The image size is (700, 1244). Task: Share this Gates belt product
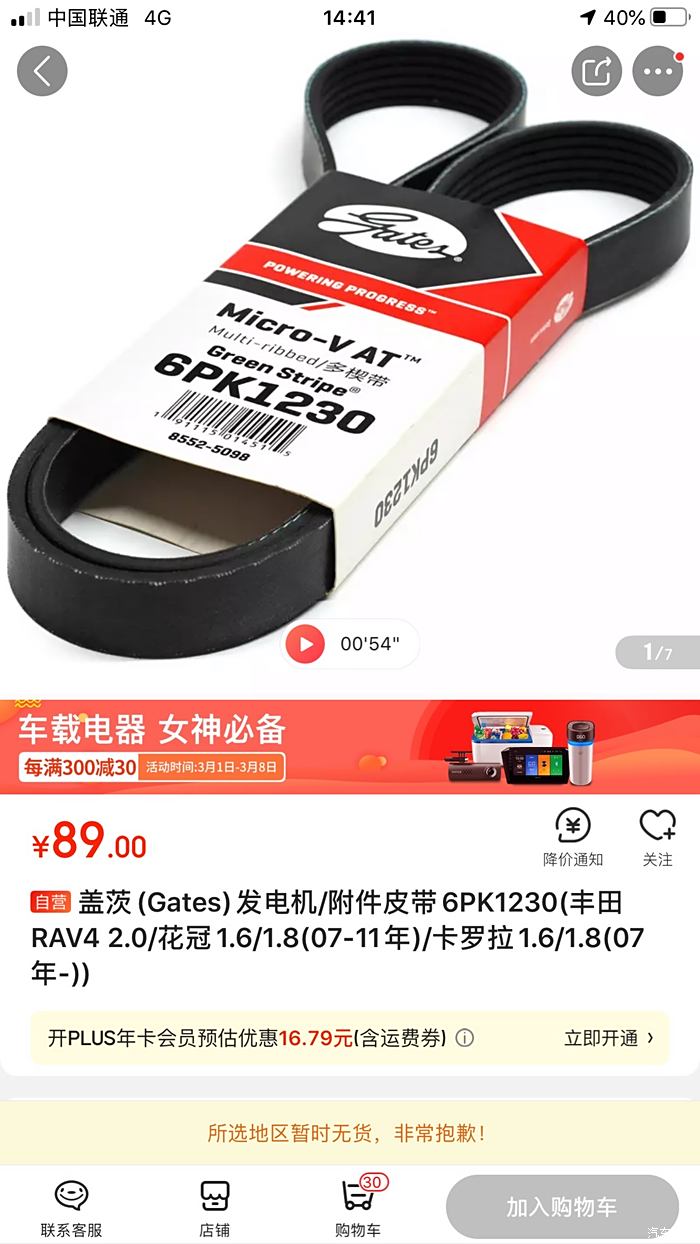(x=597, y=71)
